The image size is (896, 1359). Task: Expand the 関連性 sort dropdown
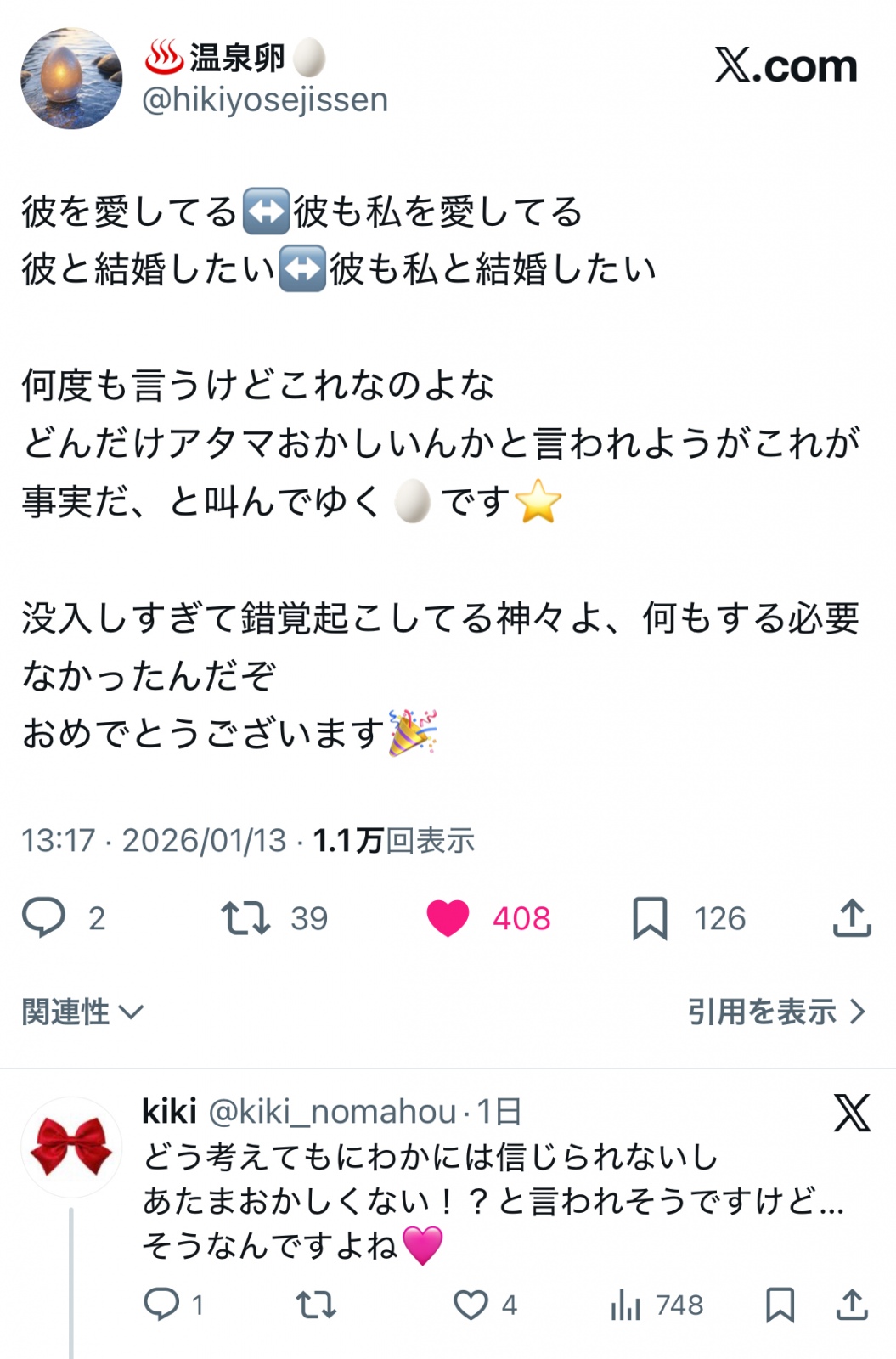pyautogui.click(x=82, y=1012)
